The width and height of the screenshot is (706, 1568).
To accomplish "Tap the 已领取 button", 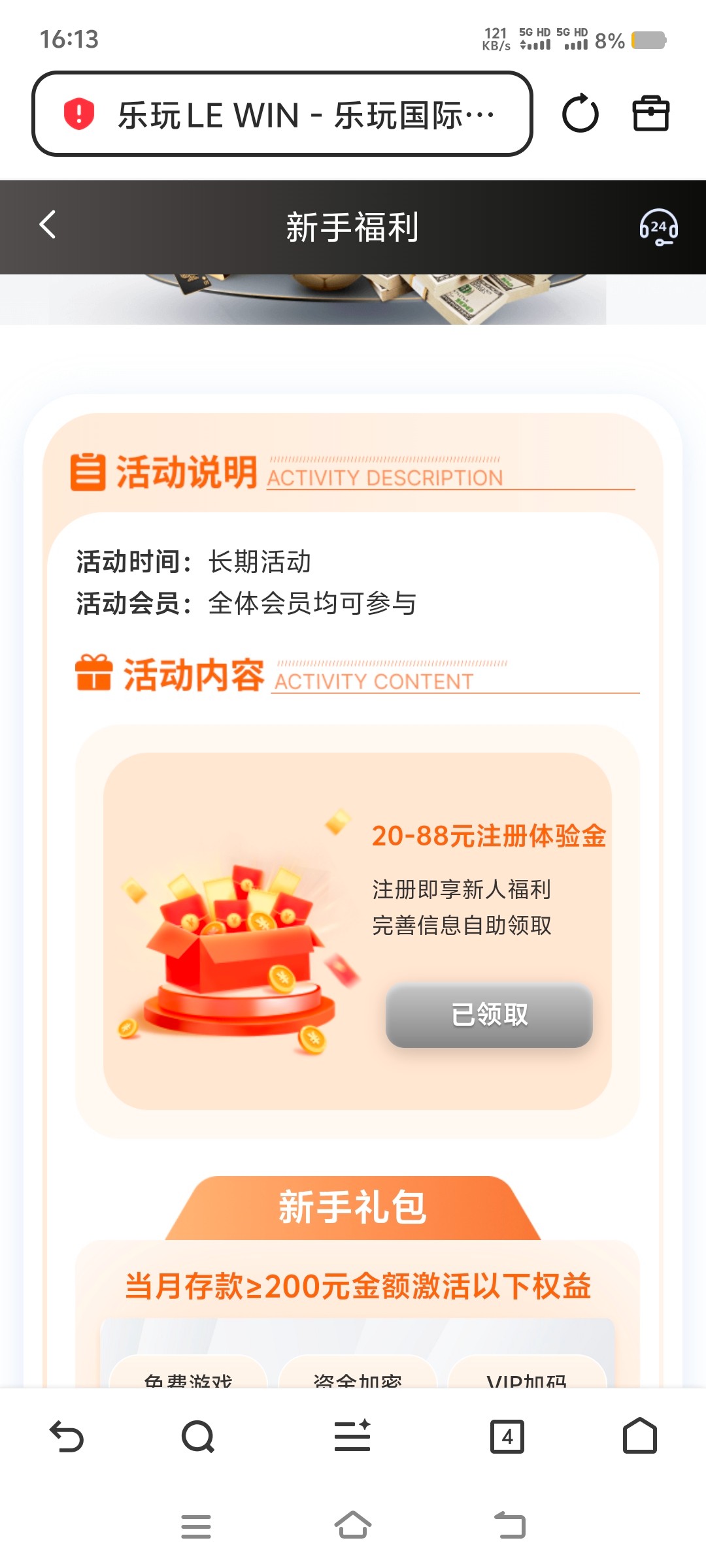I will [x=489, y=1015].
